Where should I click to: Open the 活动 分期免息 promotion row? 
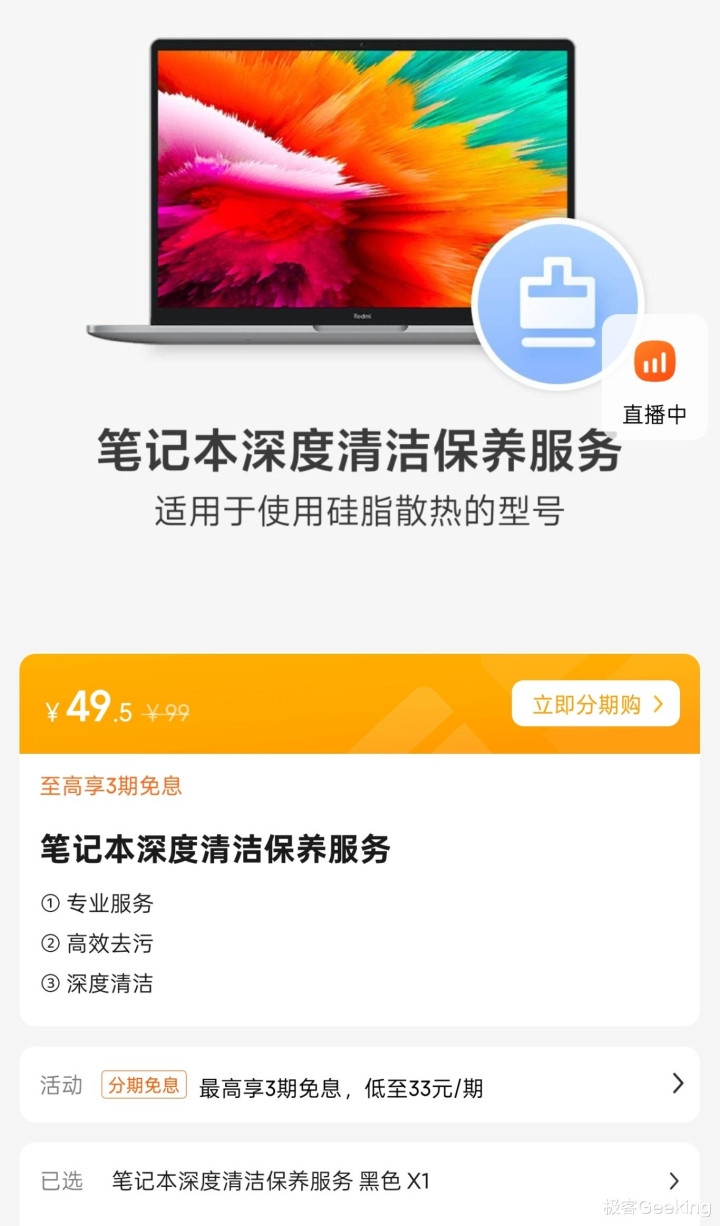coord(360,1085)
